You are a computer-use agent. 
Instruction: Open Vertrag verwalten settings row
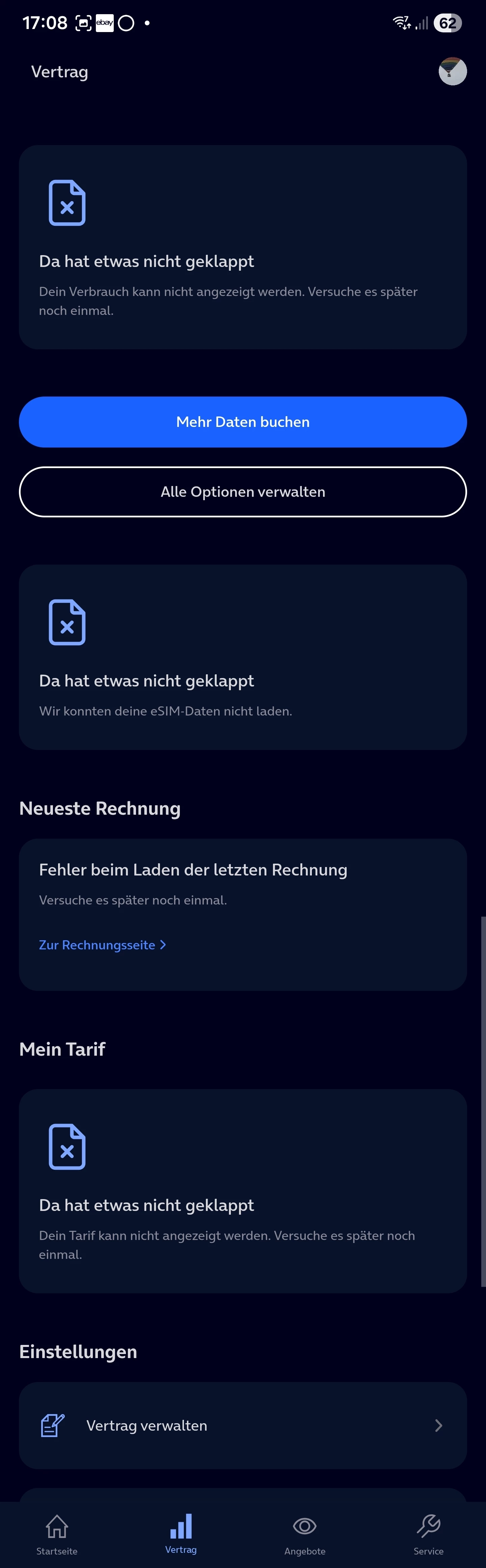243,1426
